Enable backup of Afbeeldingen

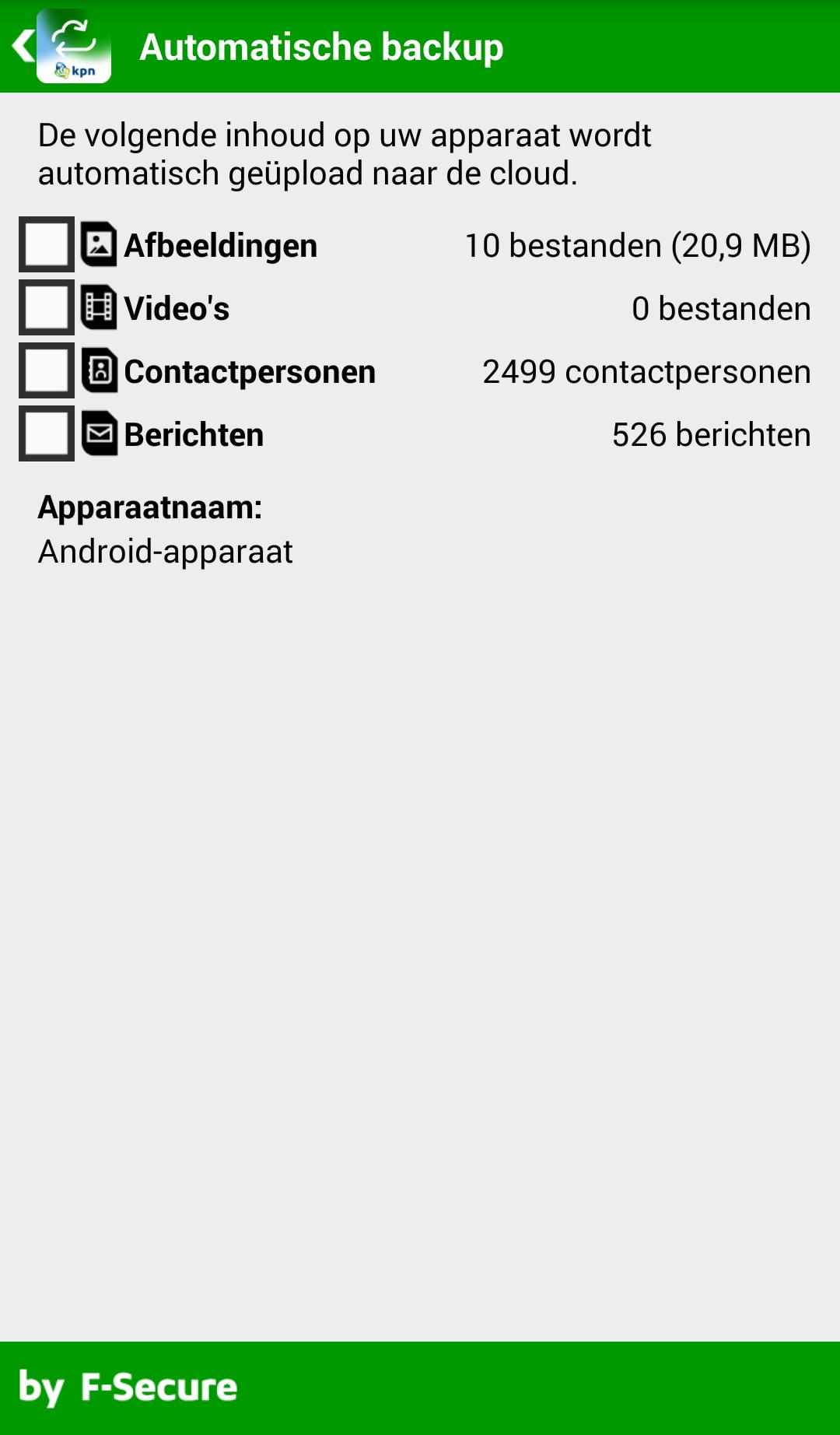point(45,244)
